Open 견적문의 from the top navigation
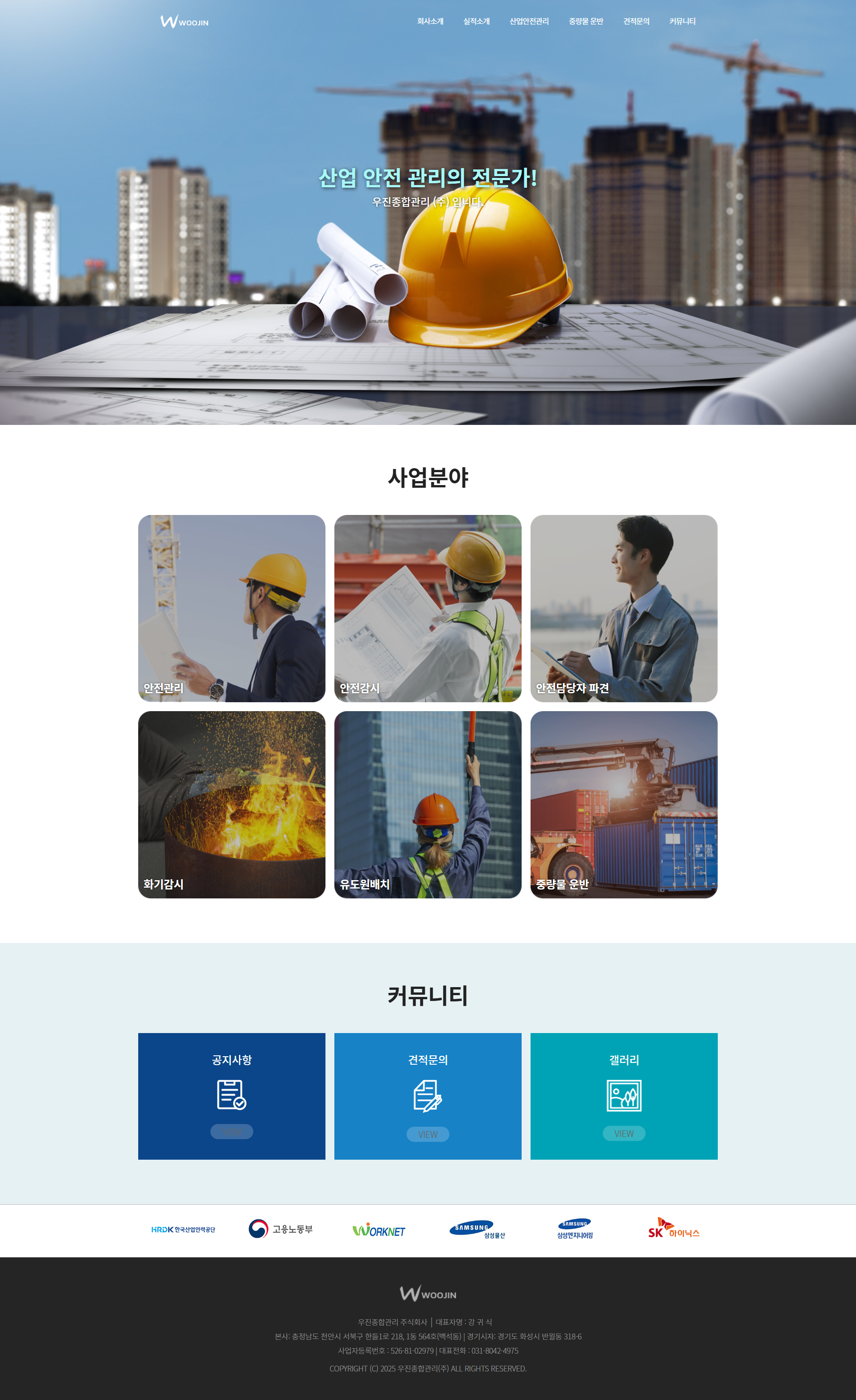The image size is (856, 1400). click(636, 21)
